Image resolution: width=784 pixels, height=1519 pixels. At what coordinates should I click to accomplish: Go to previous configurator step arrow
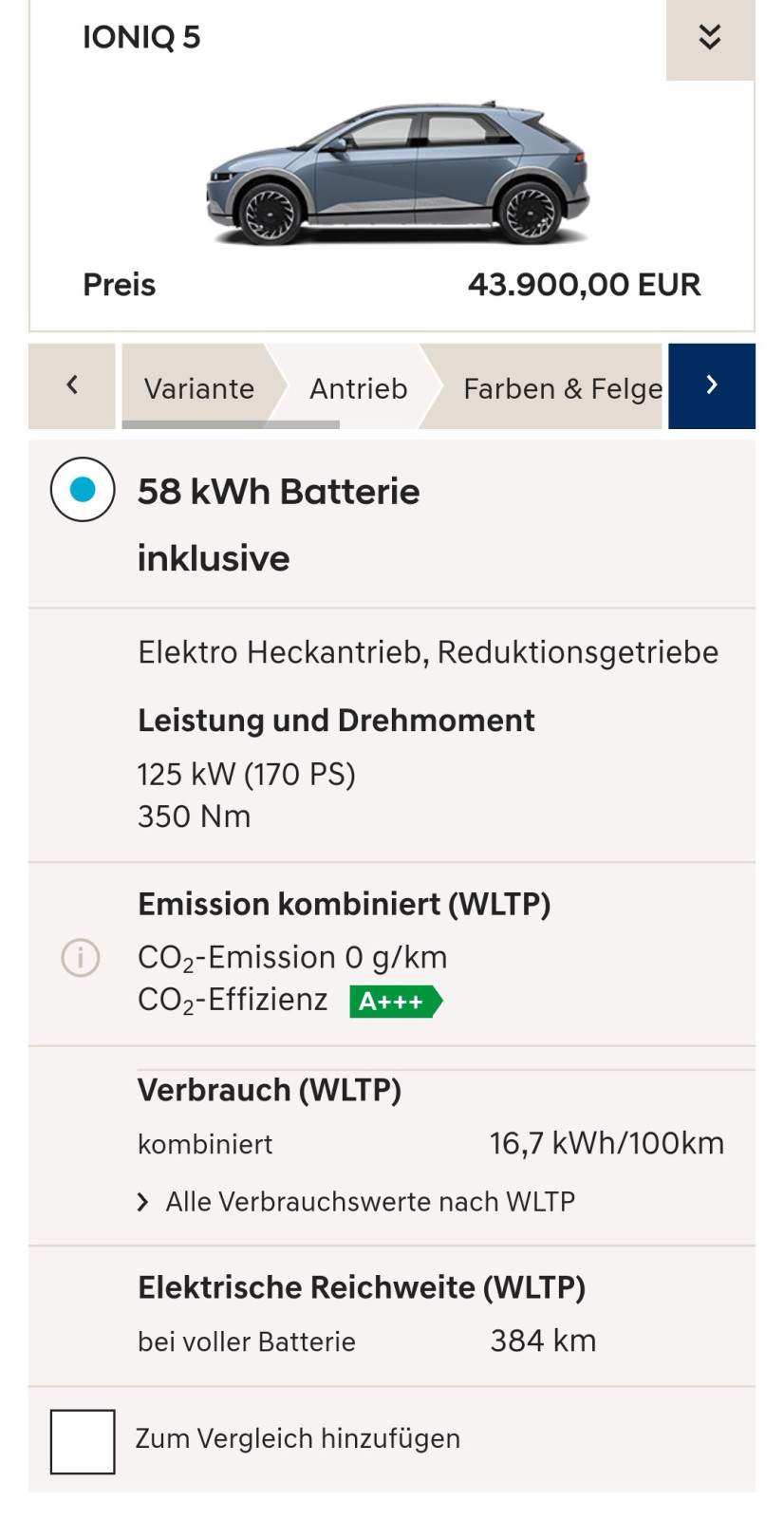point(72,385)
